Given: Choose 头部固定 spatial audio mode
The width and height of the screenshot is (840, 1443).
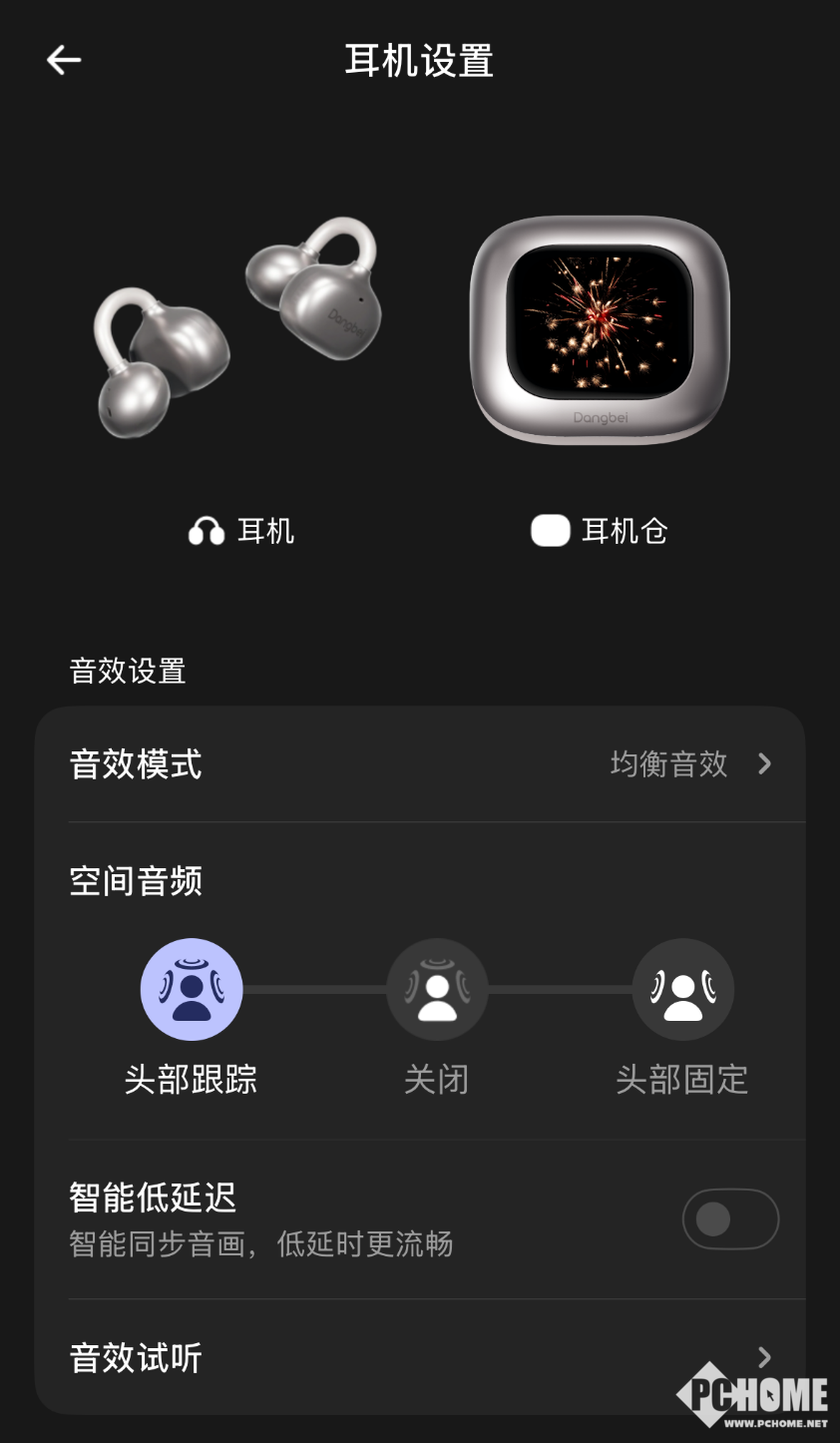Looking at the screenshot, I should (x=683, y=989).
